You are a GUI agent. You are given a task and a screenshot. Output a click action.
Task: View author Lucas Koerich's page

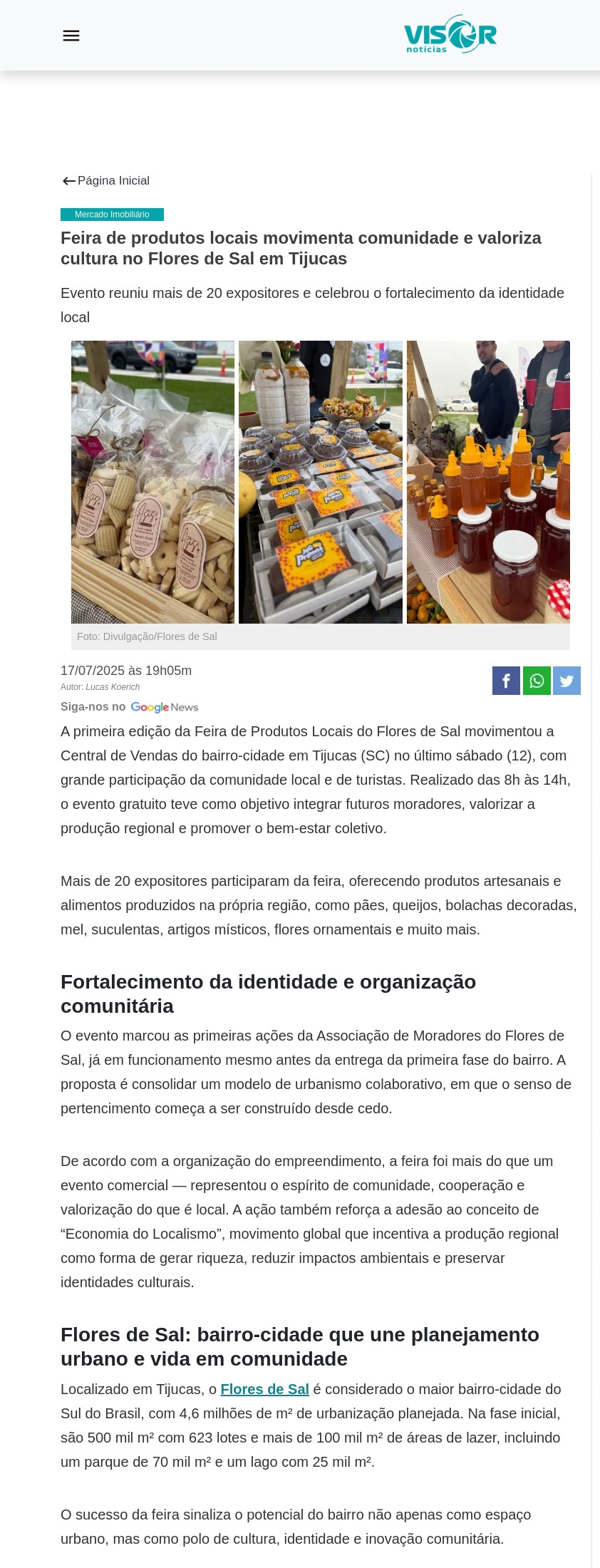tap(113, 687)
